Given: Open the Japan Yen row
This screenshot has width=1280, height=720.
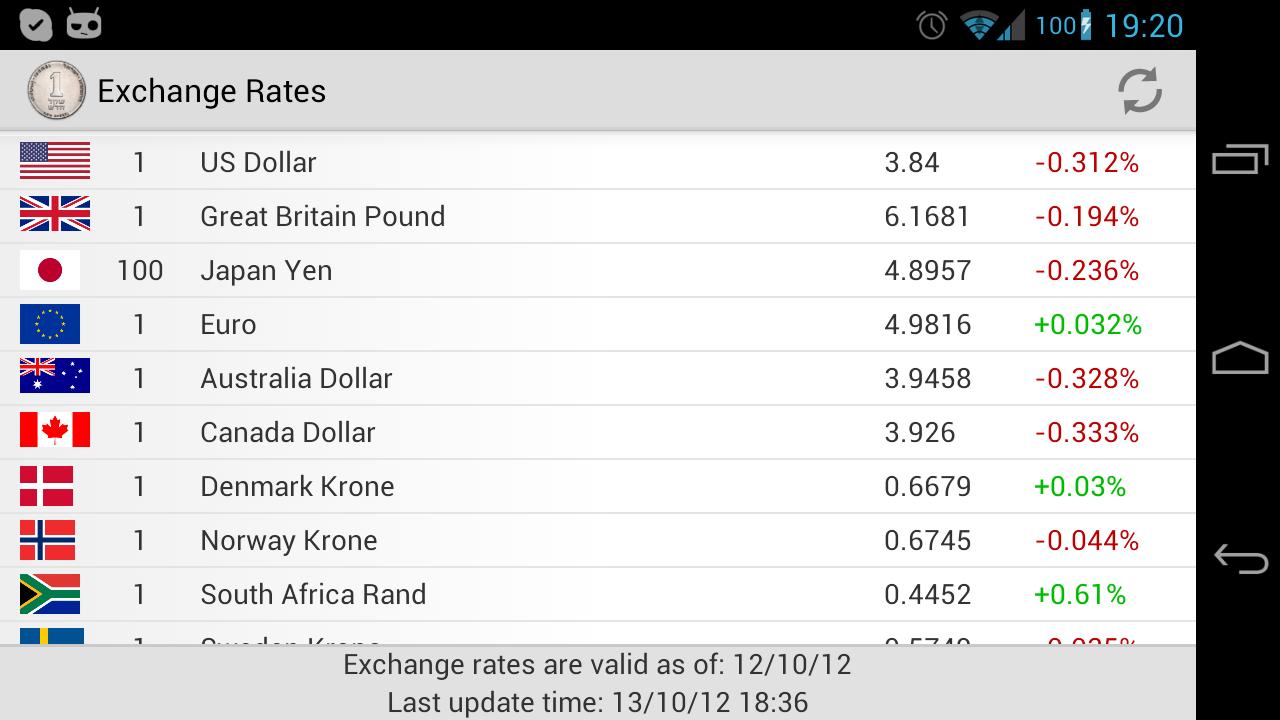Looking at the screenshot, I should point(597,270).
